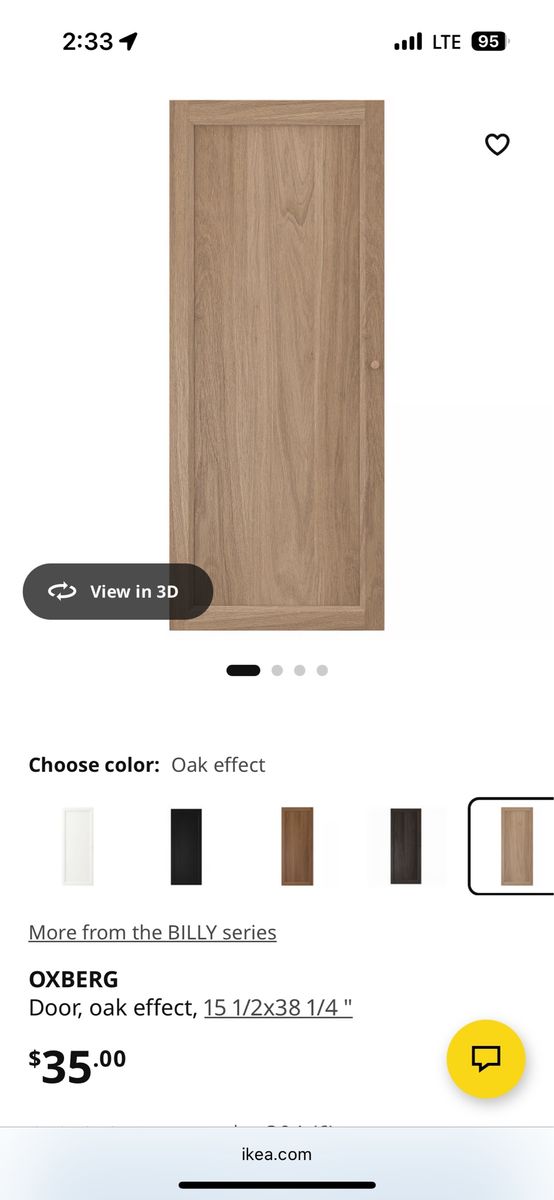Choose the dark brown color swatch
The height and width of the screenshot is (1200, 554).
pos(406,846)
